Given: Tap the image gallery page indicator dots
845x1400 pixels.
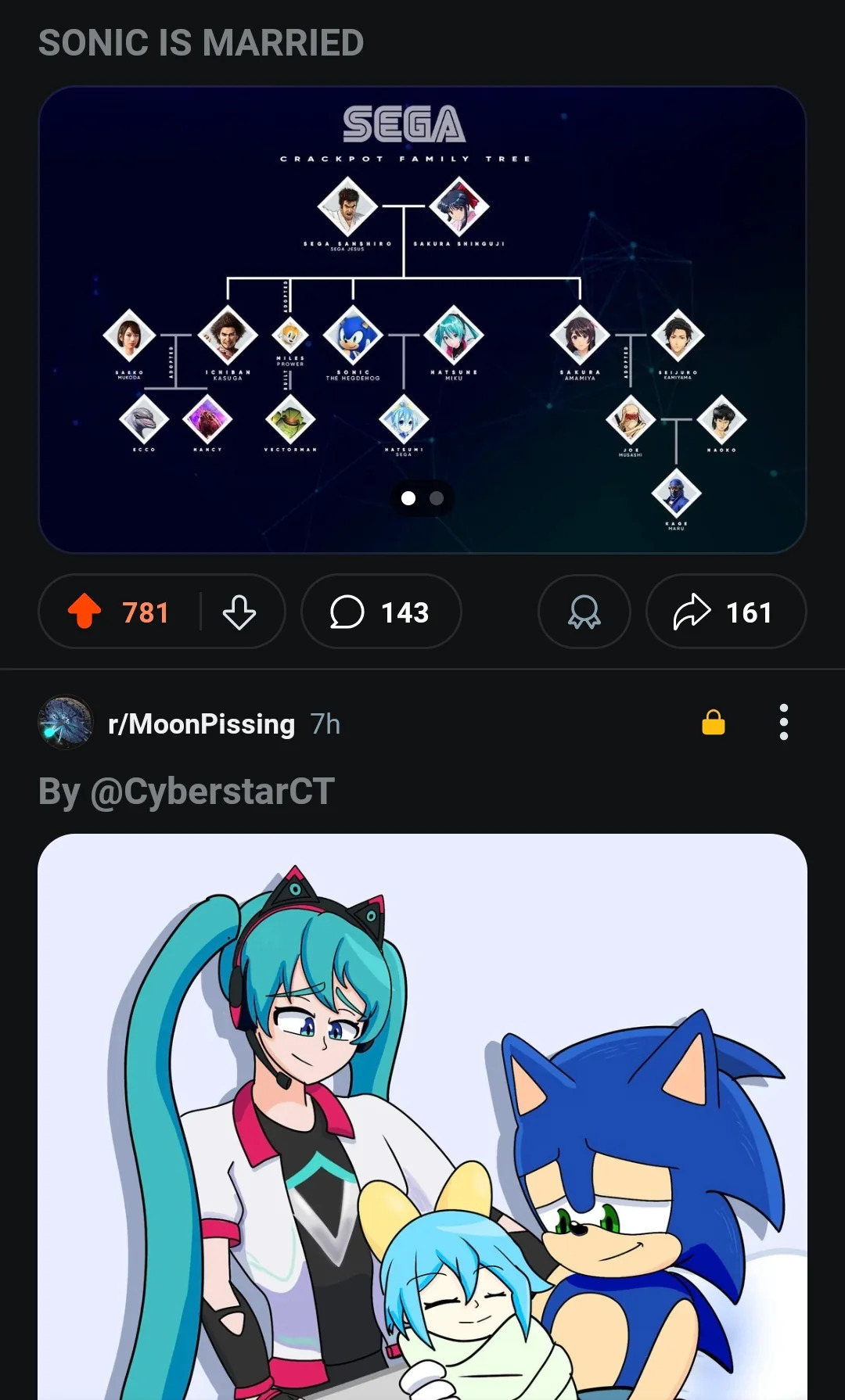Looking at the screenshot, I should point(422,498).
